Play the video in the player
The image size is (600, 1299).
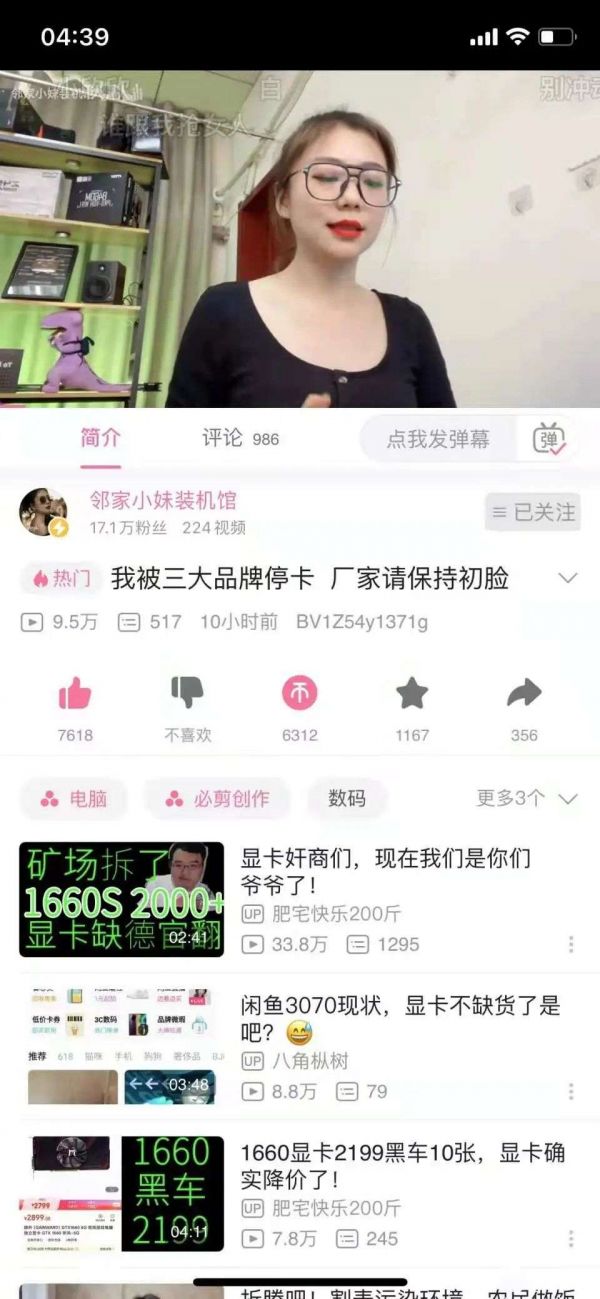300,238
